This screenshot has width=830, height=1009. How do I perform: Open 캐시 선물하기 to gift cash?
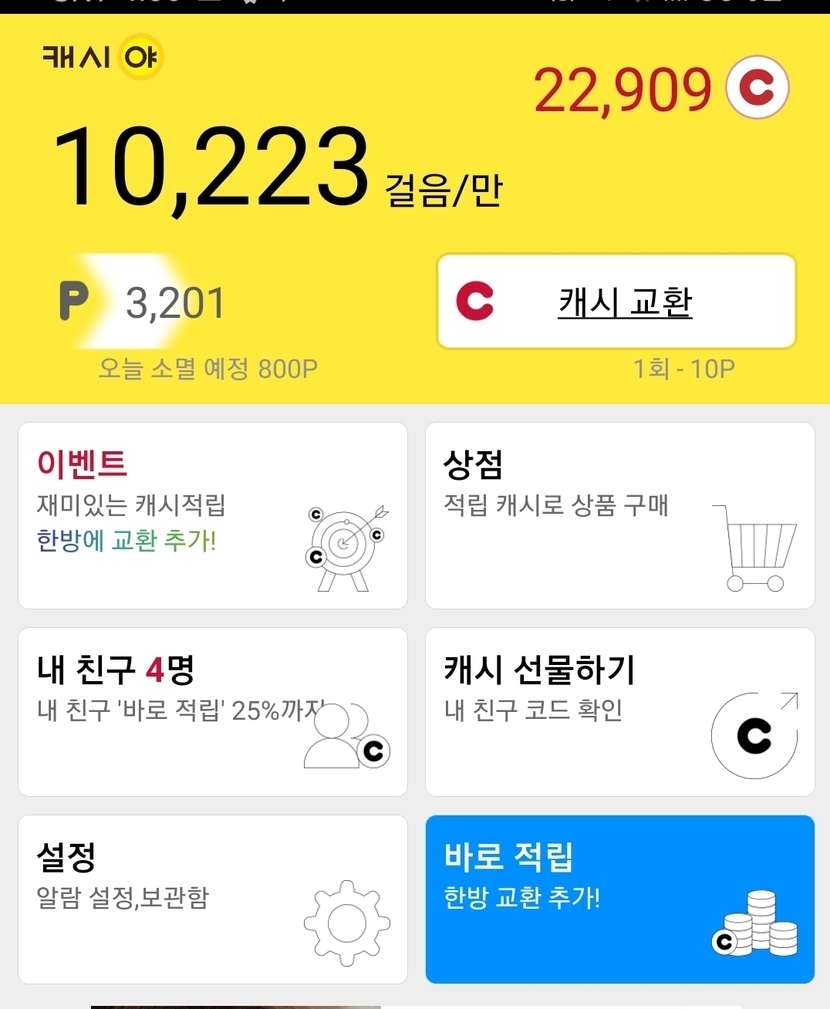point(619,711)
